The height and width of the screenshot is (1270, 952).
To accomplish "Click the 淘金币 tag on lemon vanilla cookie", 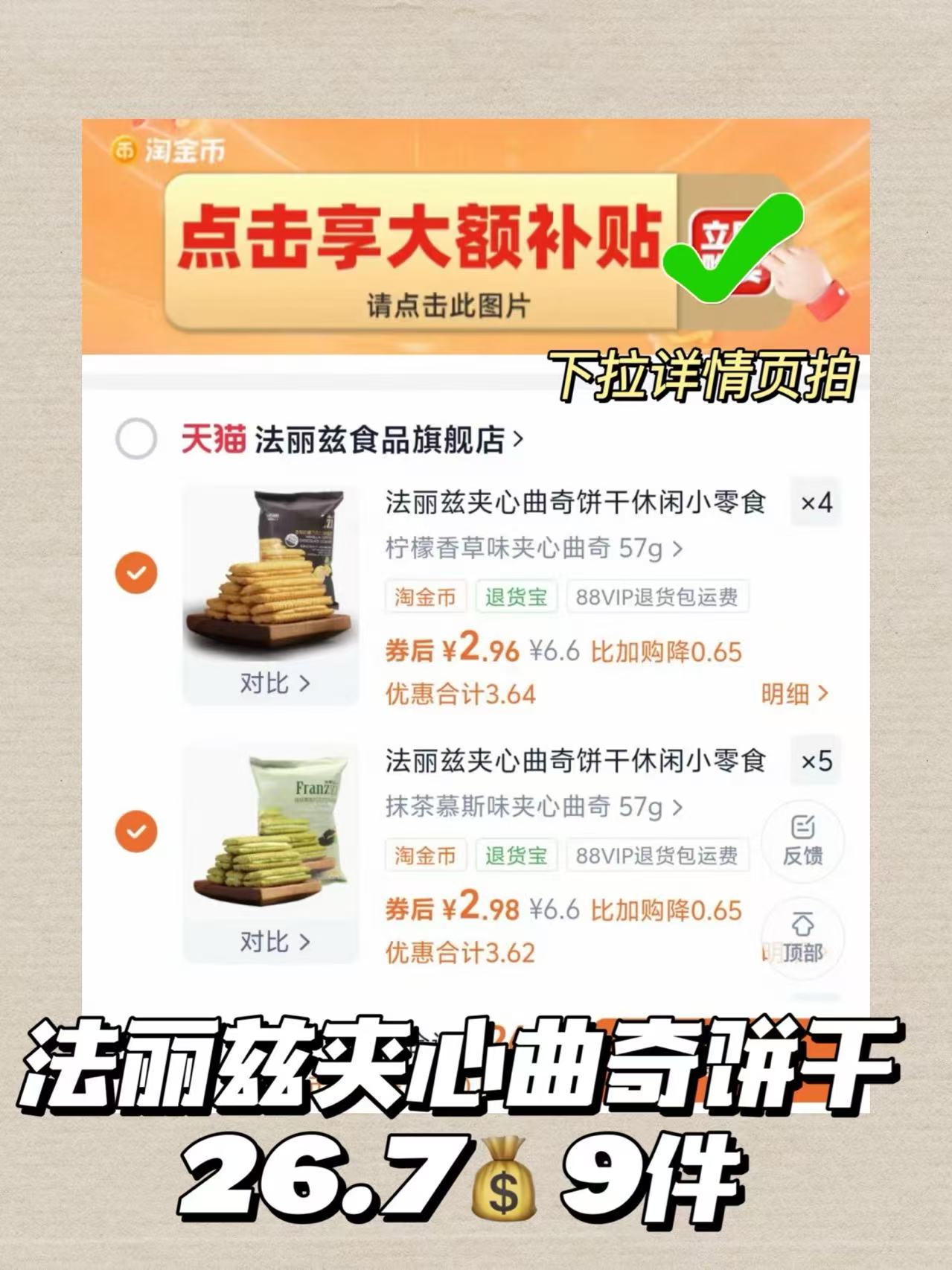I will coord(424,596).
